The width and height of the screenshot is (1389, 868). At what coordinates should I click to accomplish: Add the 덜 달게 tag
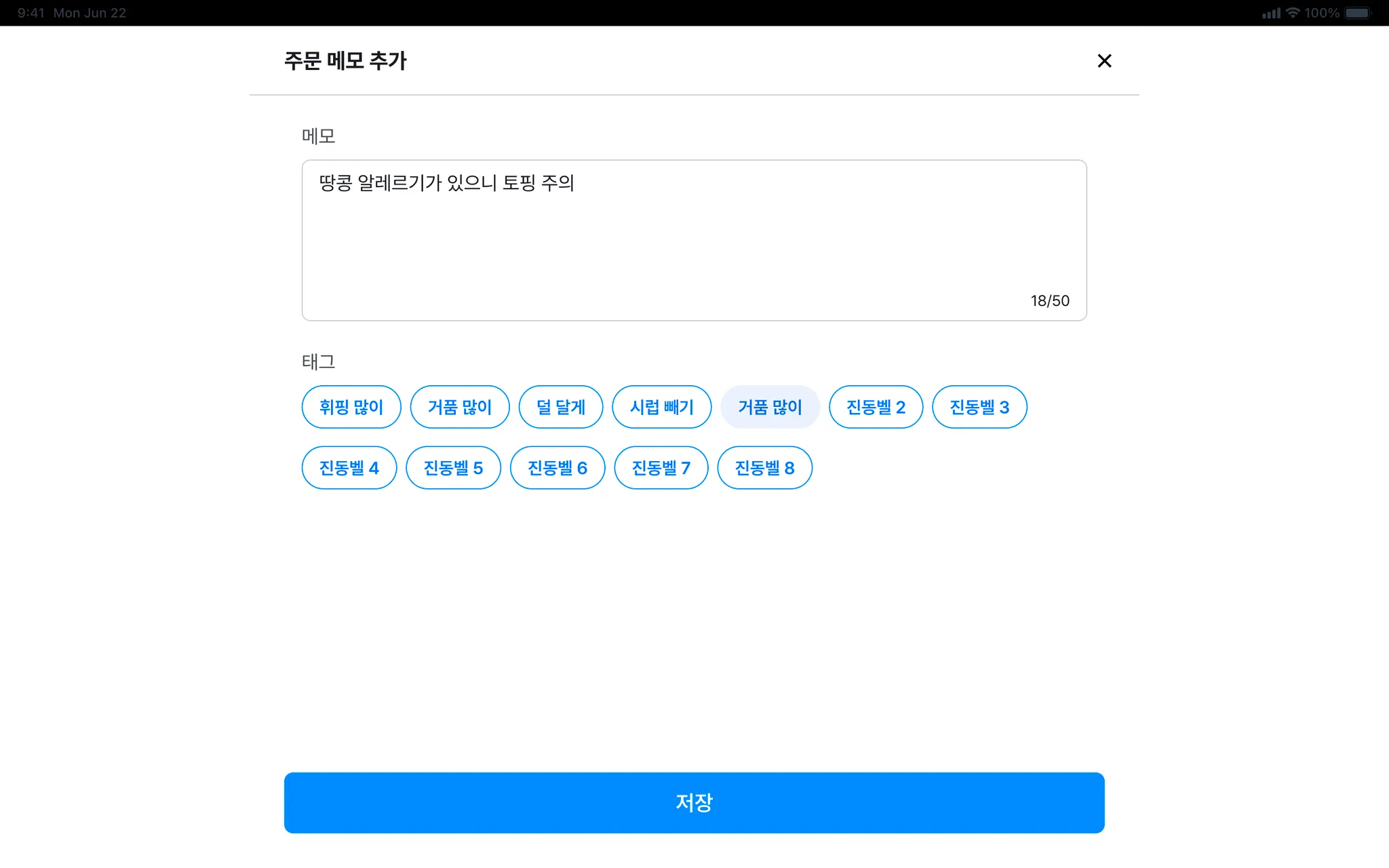560,407
